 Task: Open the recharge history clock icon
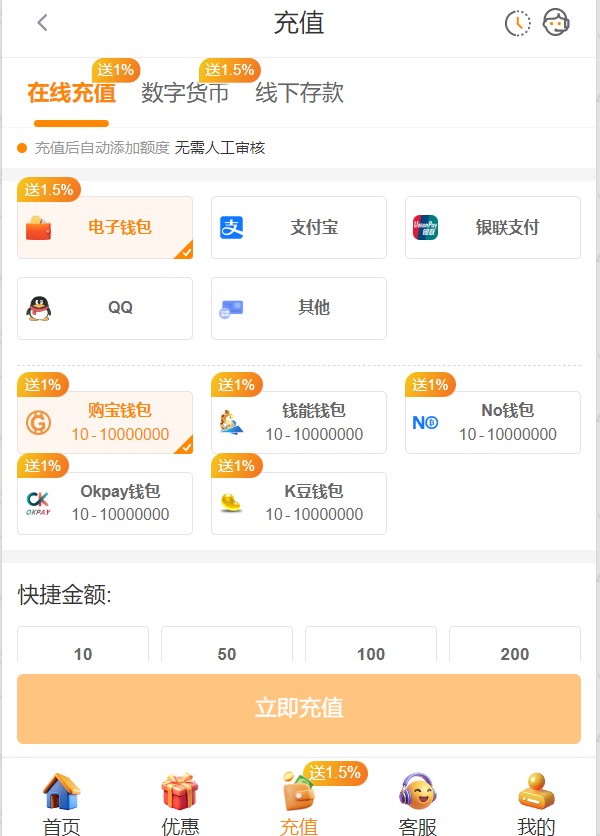[x=517, y=23]
